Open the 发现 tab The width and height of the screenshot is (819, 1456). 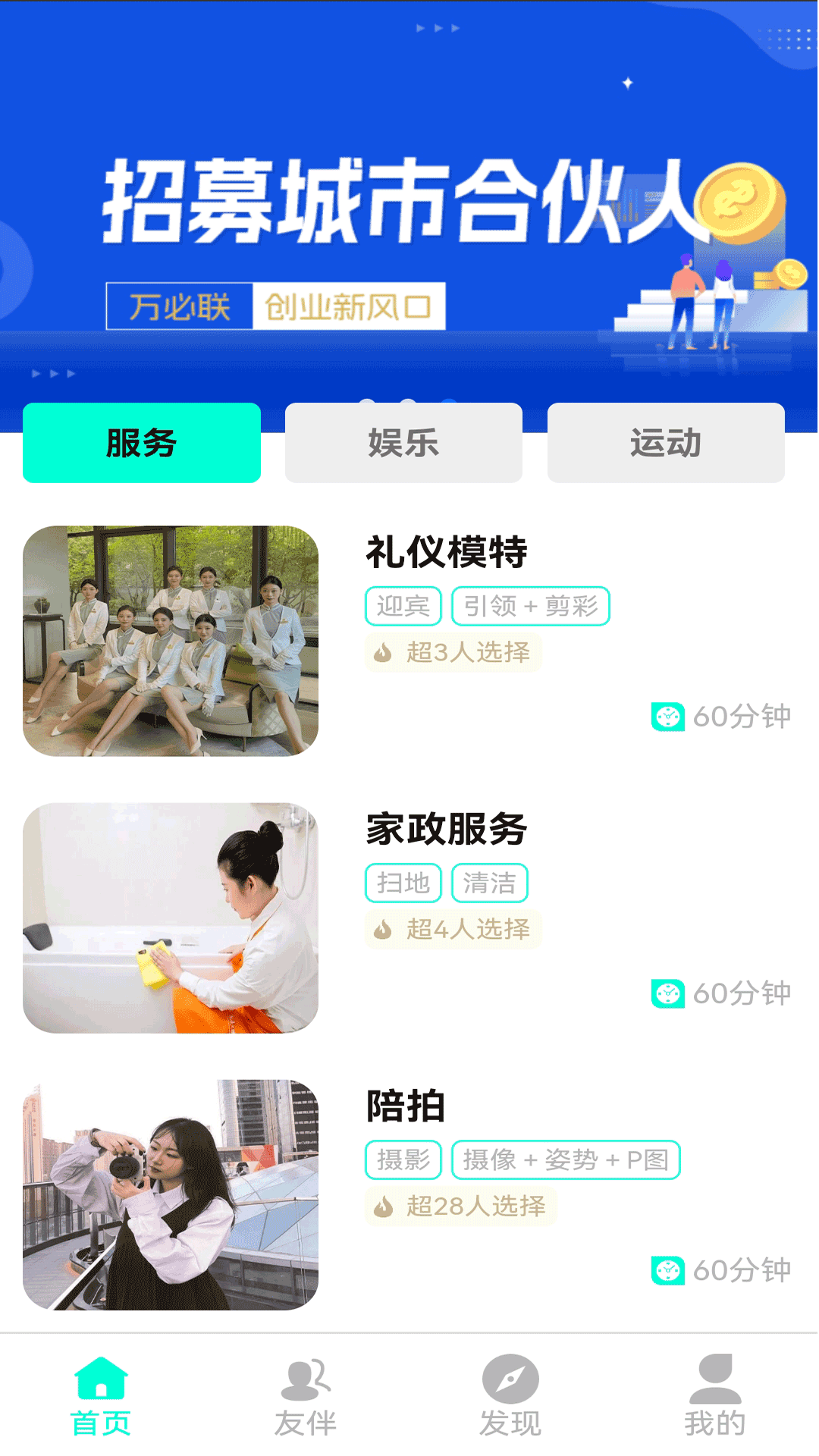pyautogui.click(x=510, y=1395)
